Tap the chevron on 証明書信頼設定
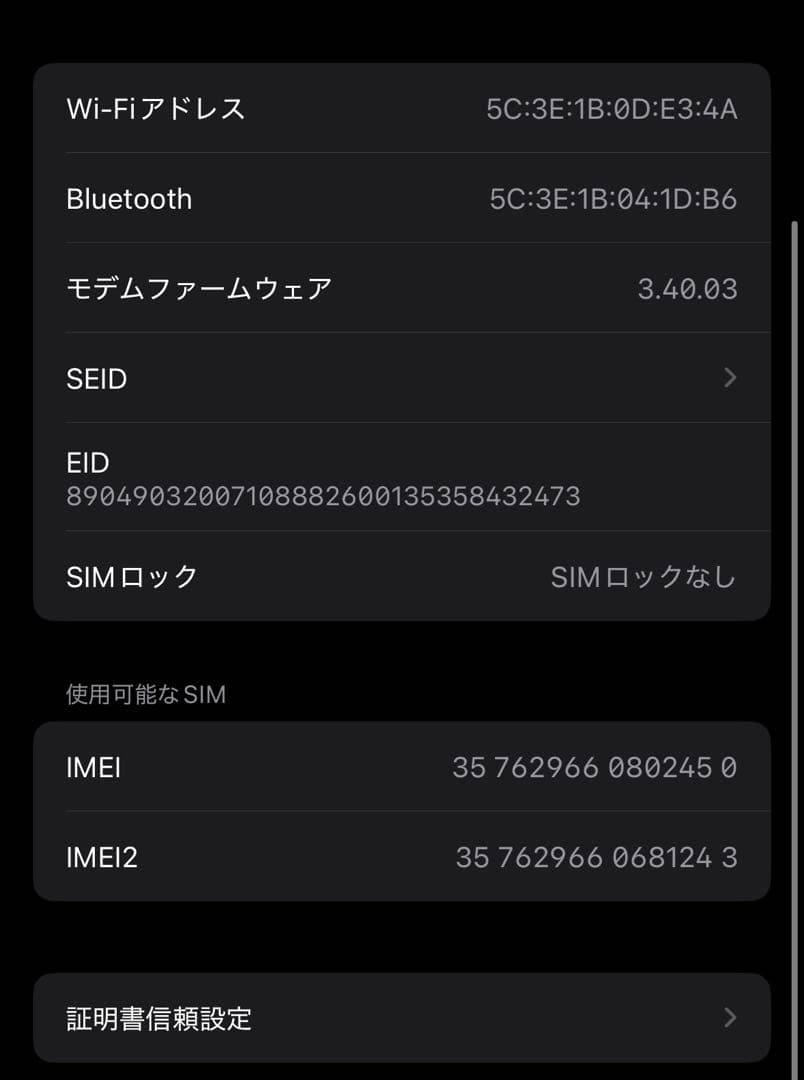This screenshot has width=804, height=1080. (x=728, y=1018)
